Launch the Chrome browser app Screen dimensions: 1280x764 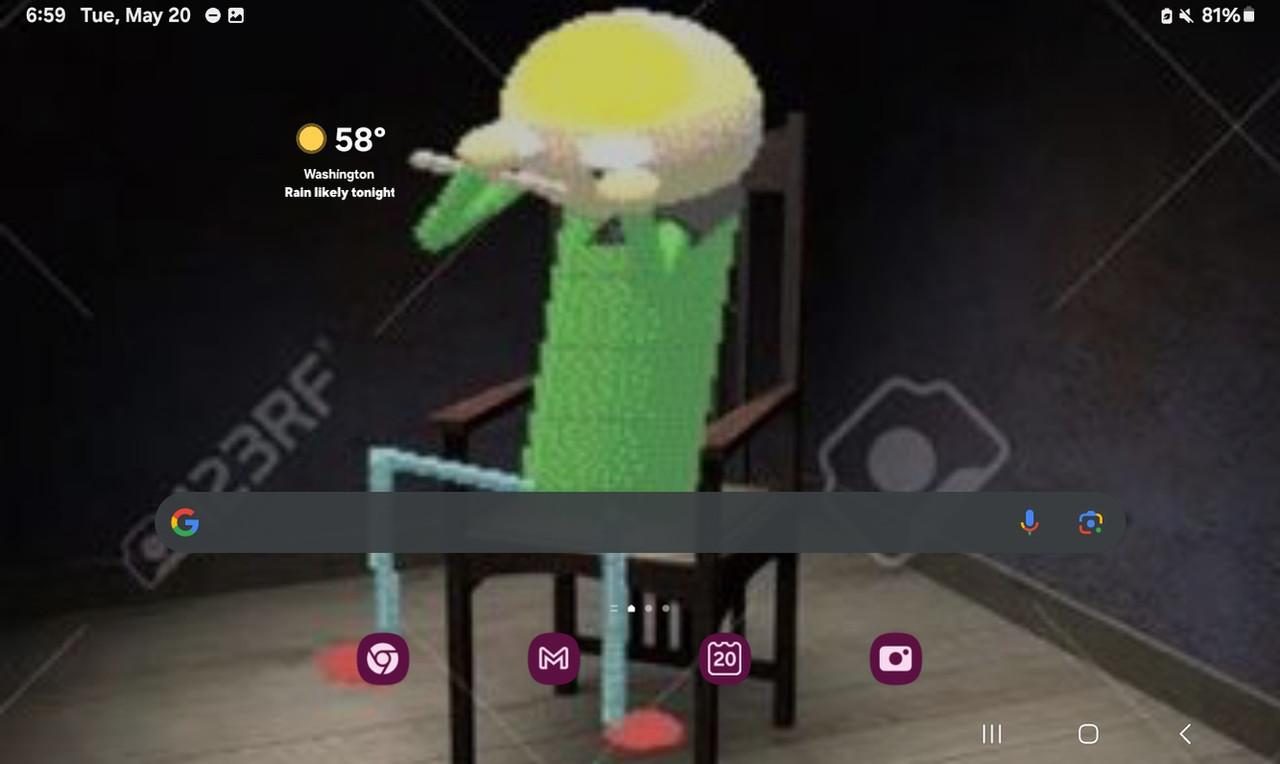point(383,658)
